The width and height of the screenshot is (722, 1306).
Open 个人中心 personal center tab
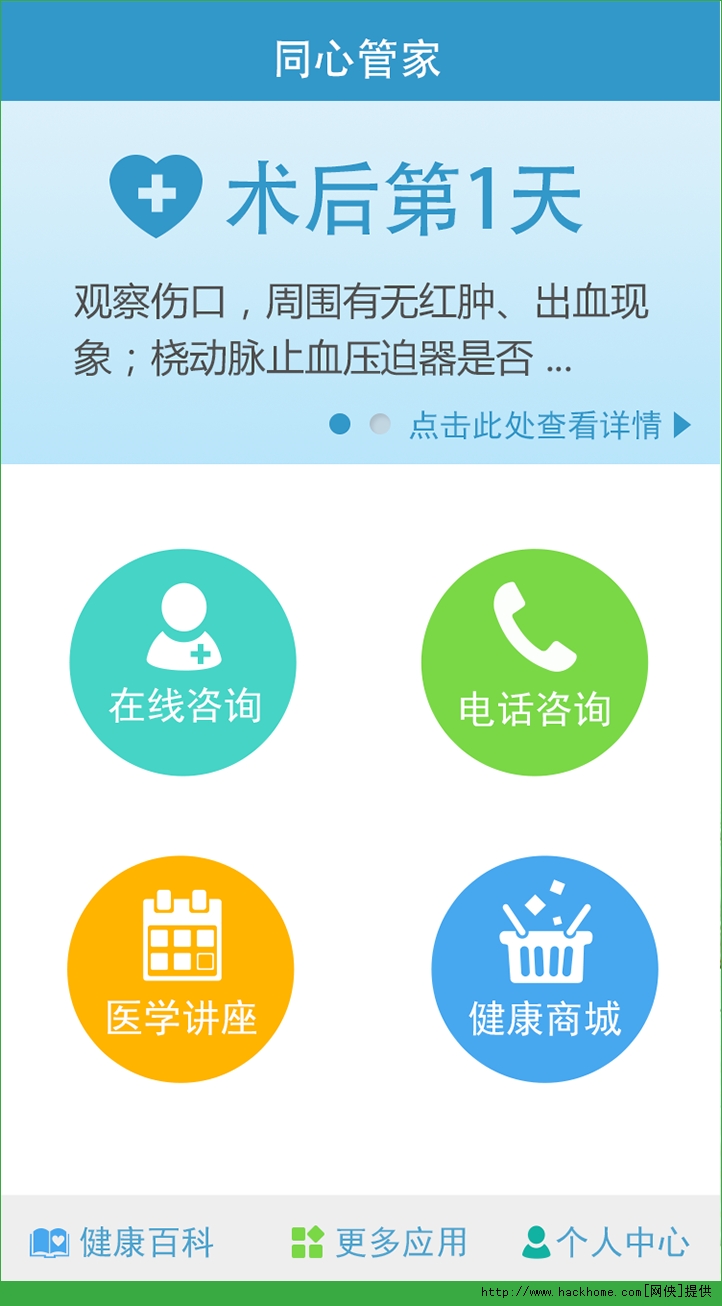[x=606, y=1242]
